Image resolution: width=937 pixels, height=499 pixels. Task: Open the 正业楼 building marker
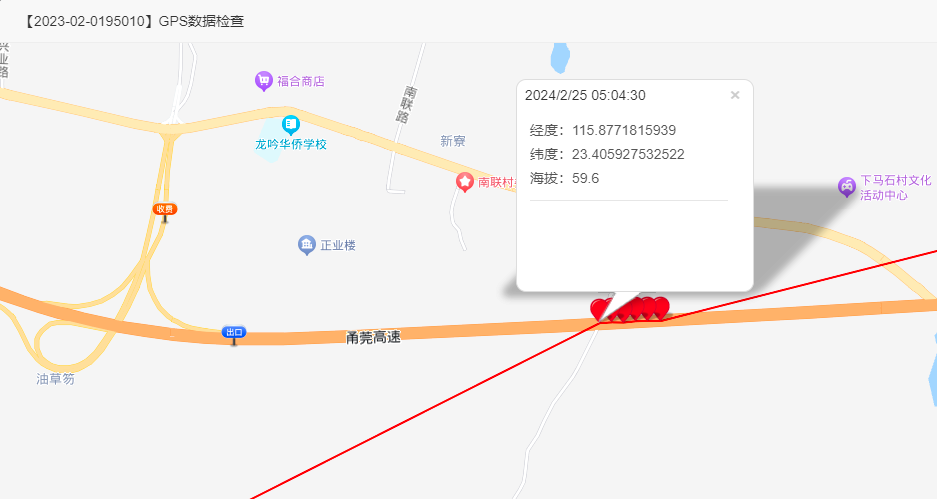307,244
